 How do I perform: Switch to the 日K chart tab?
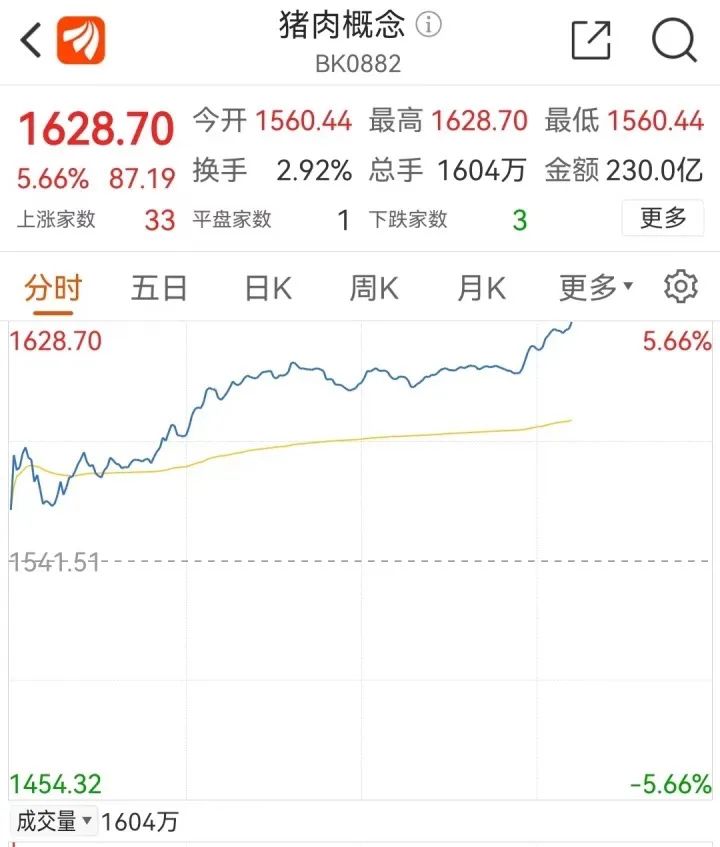point(268,289)
